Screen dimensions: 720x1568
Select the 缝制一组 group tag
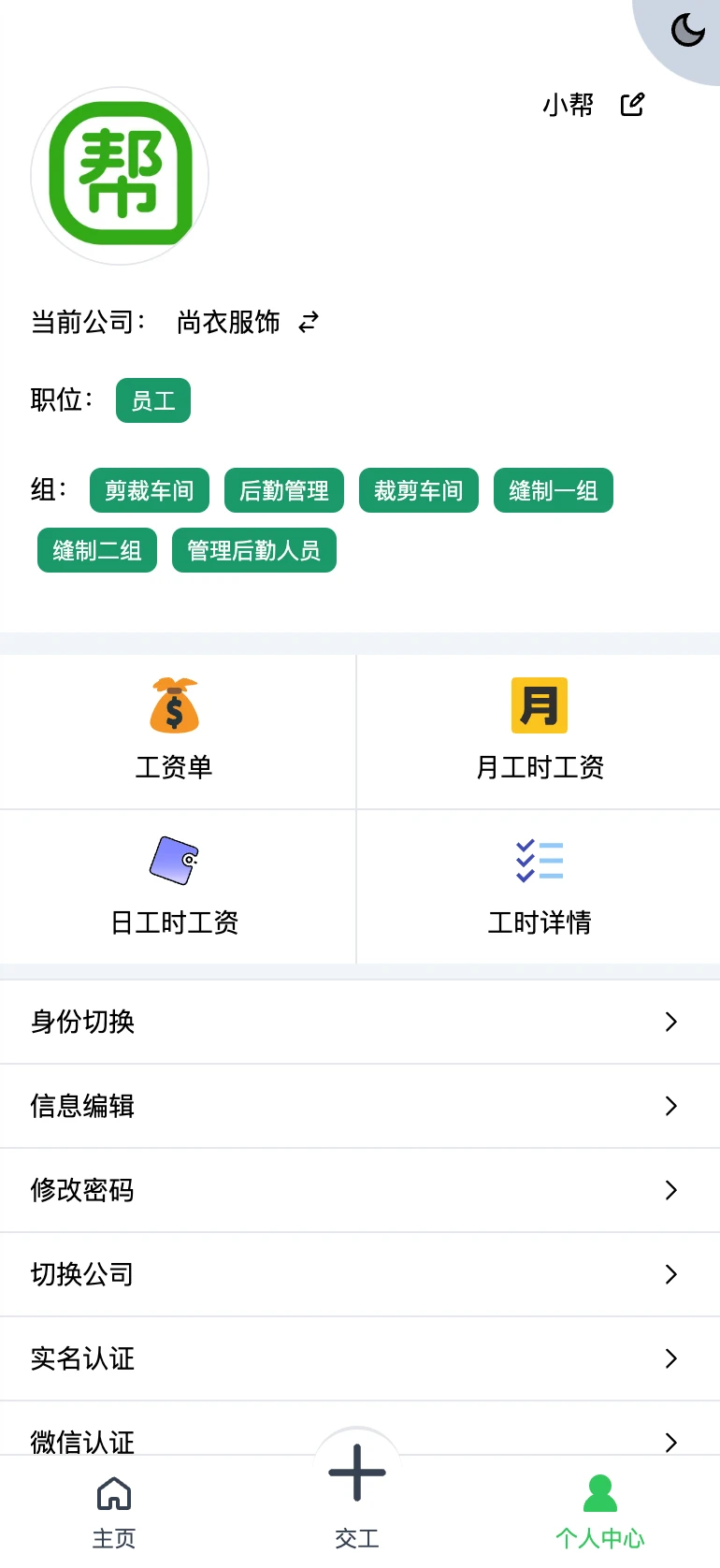click(553, 489)
